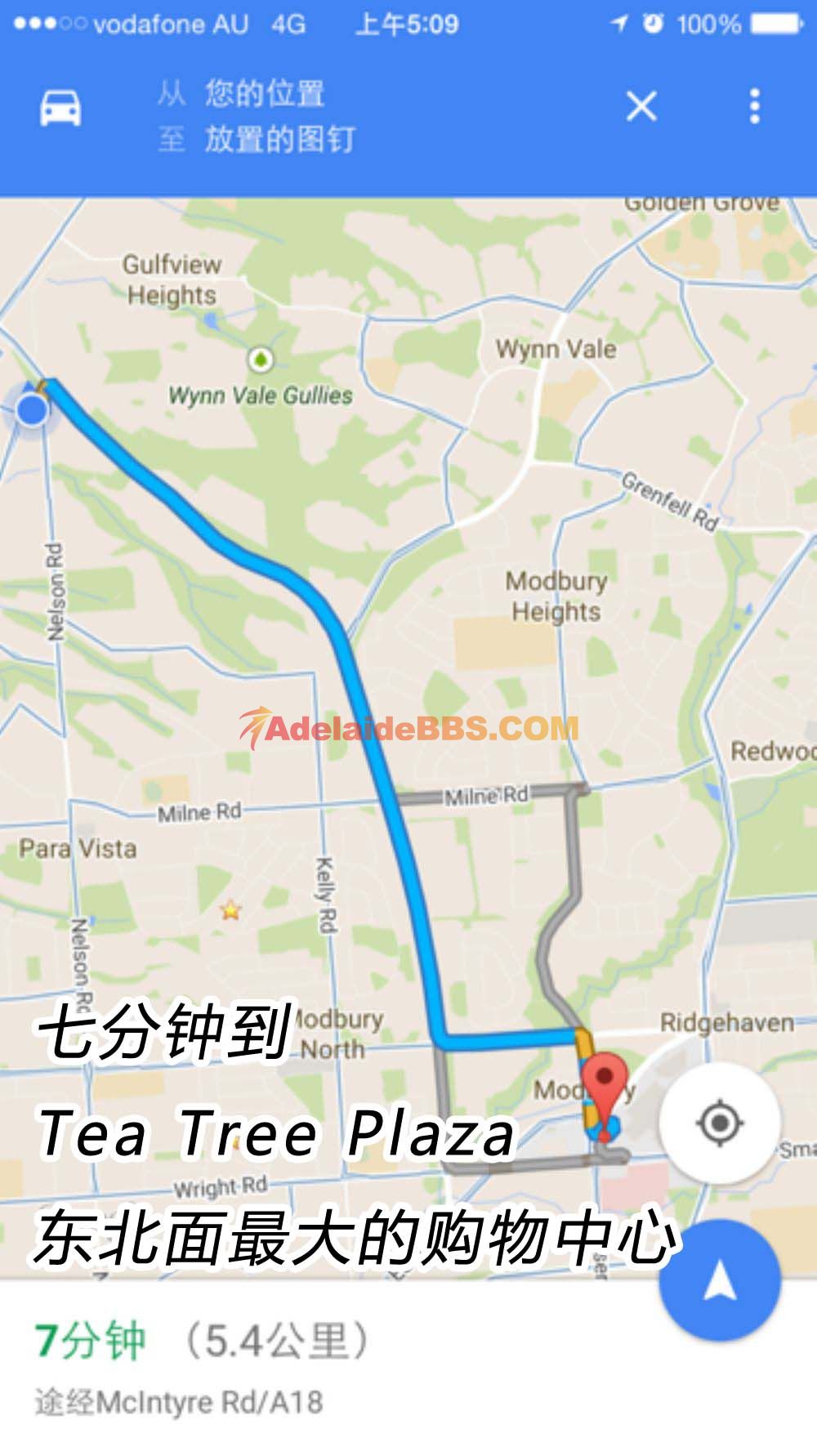Center map on my current location
The height and width of the screenshot is (1456, 817).
(x=720, y=1123)
